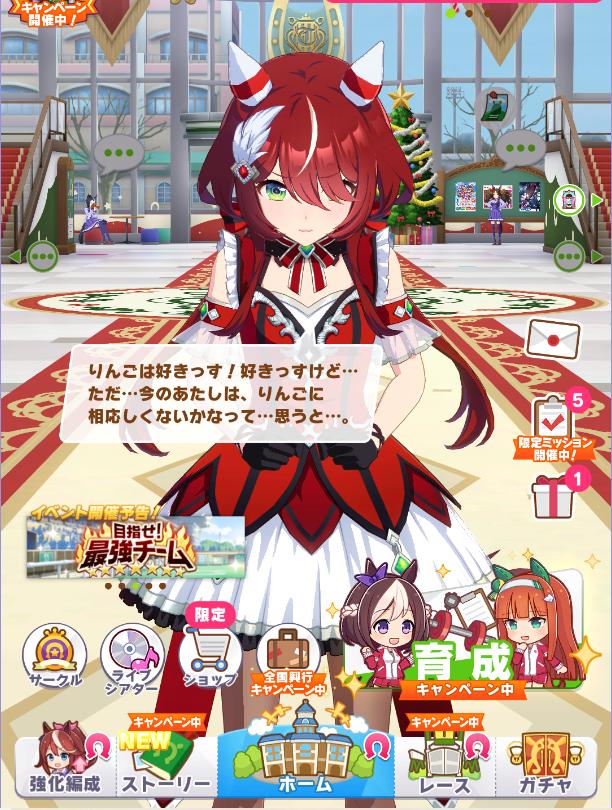Start 育成 training mode
This screenshot has width=612, height=810.
pyautogui.click(x=465, y=640)
